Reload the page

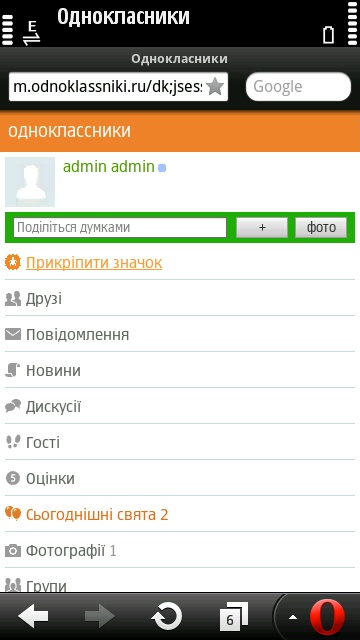pyautogui.click(x=167, y=616)
